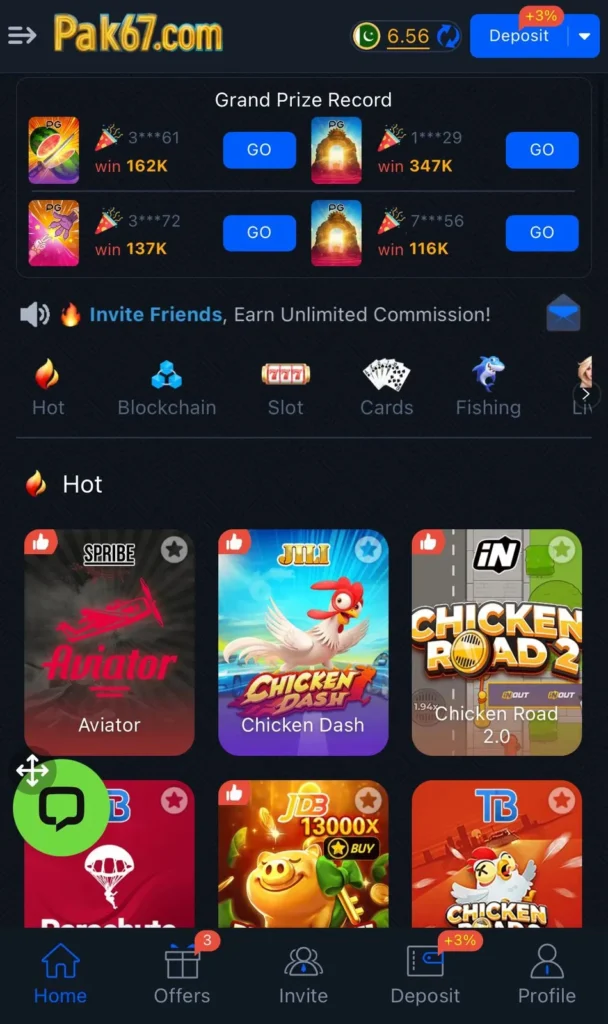Tap GO beside the 137K win
Image resolution: width=608 pixels, height=1024 pixels.
click(x=259, y=232)
